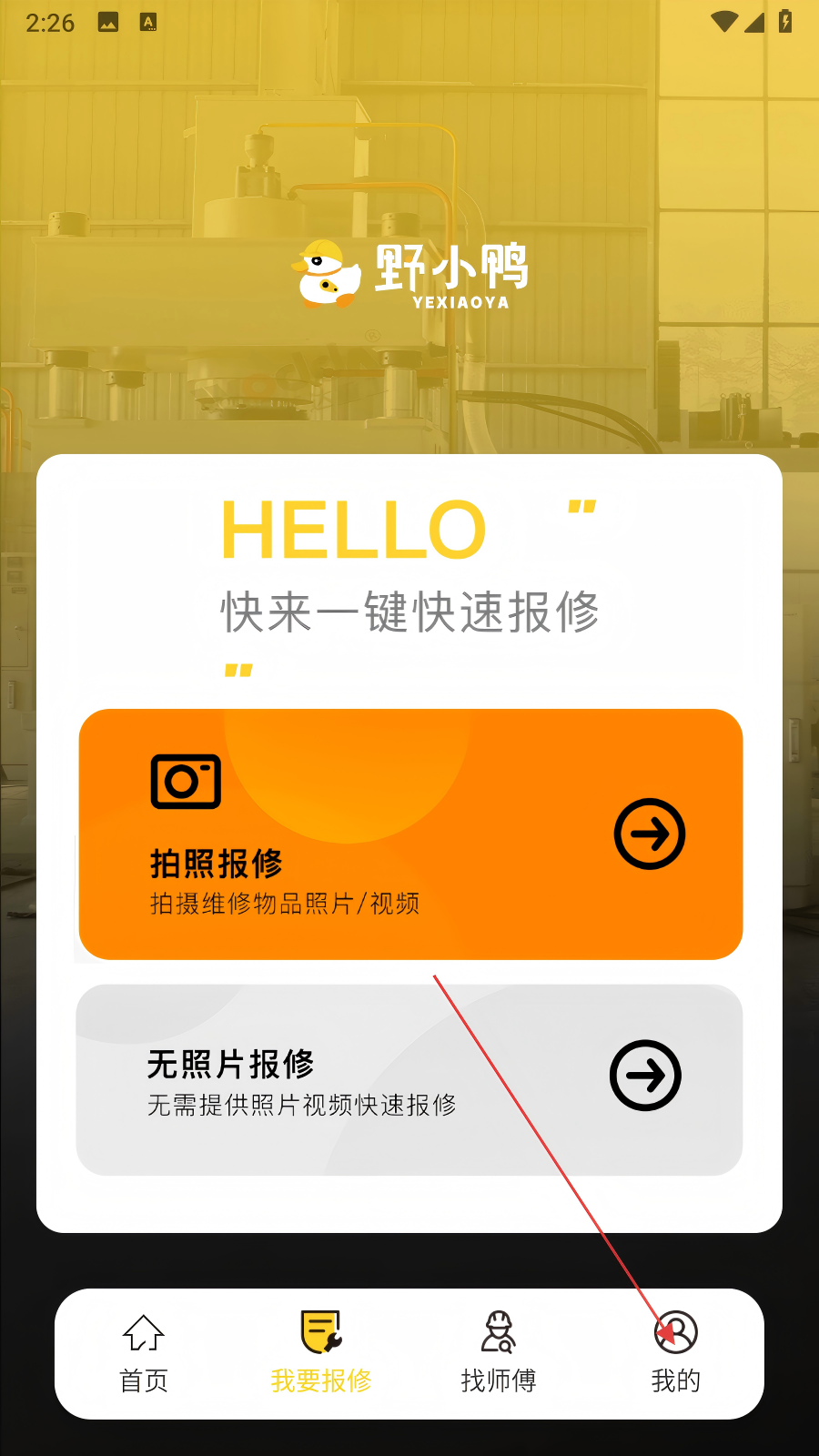Go to the 找师傅 tab
The height and width of the screenshot is (1456, 819).
[x=498, y=1353]
